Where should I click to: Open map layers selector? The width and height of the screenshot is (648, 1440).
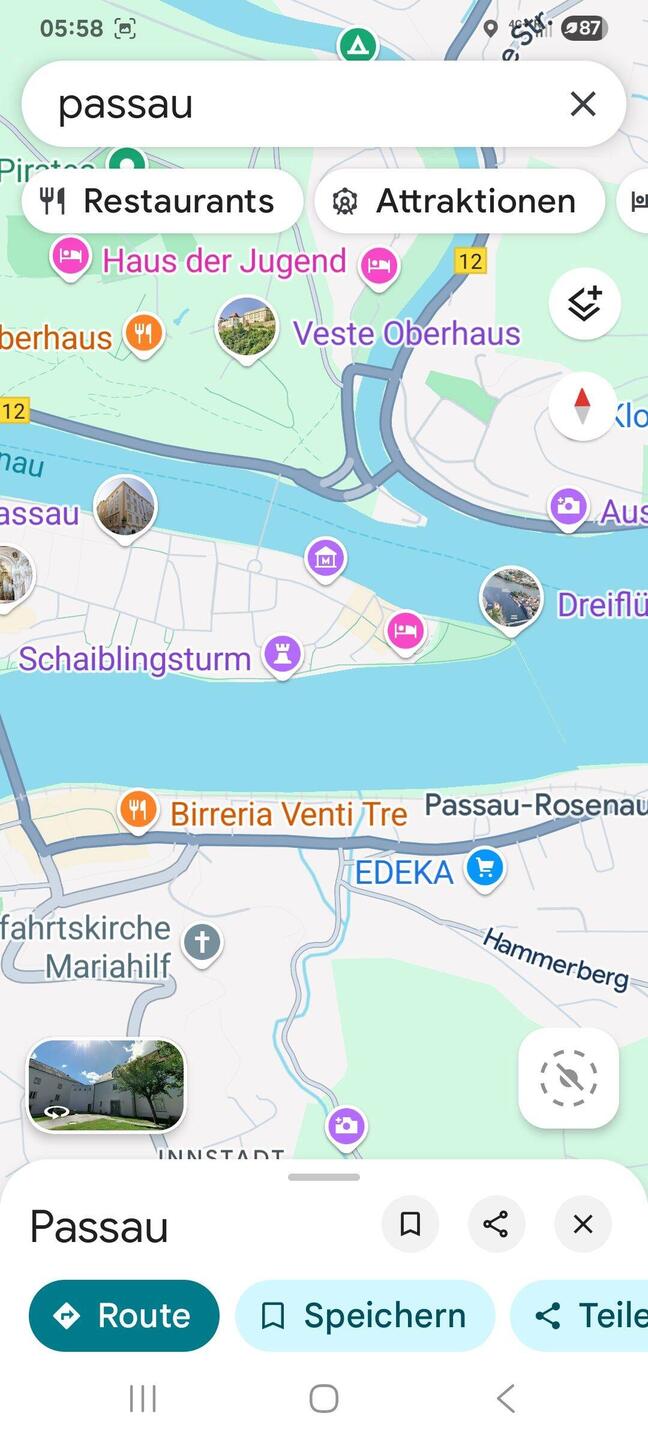tap(584, 304)
